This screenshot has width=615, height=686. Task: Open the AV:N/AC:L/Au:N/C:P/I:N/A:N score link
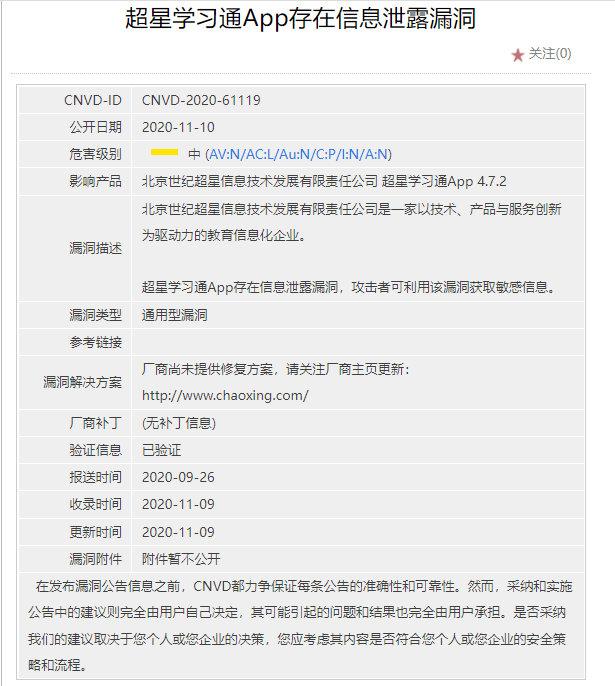pos(299,154)
